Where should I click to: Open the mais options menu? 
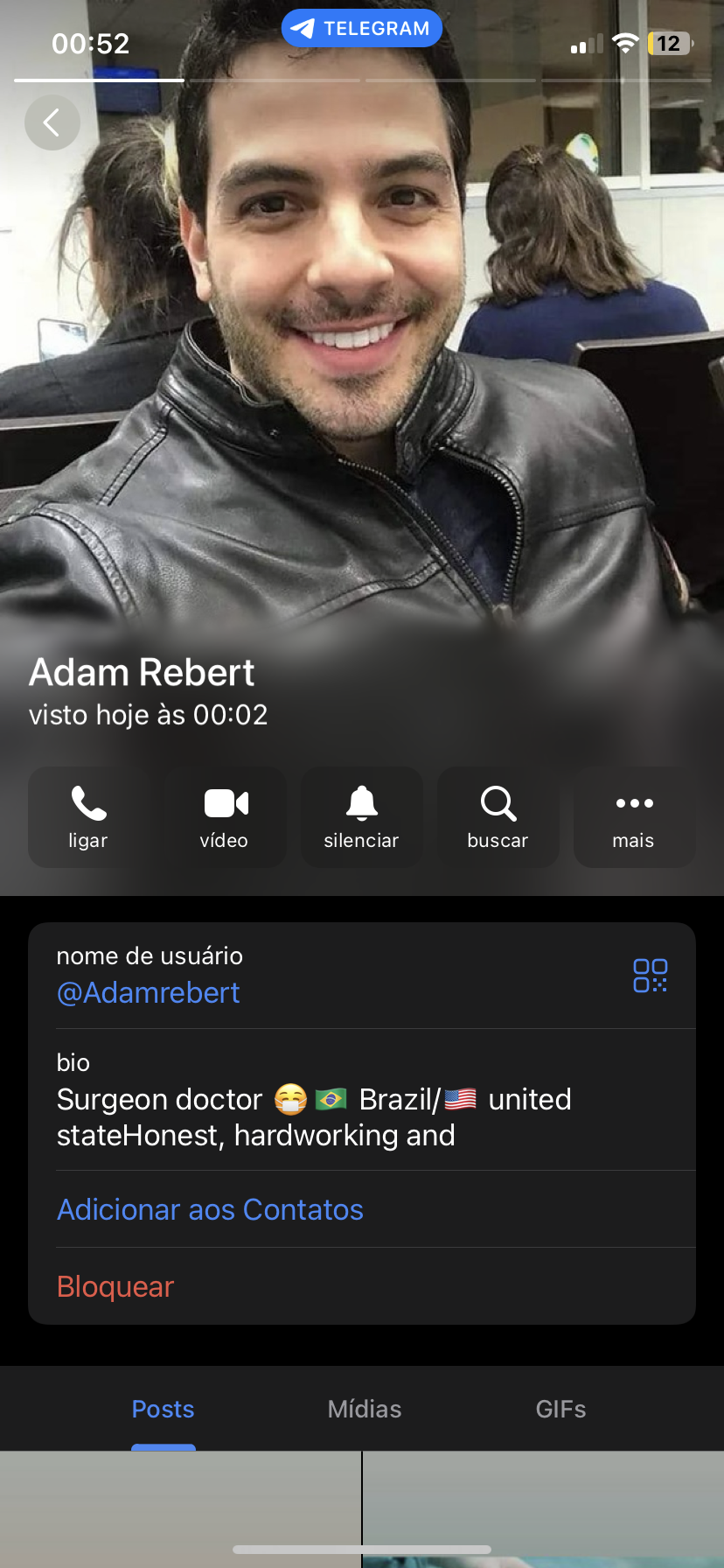click(634, 817)
